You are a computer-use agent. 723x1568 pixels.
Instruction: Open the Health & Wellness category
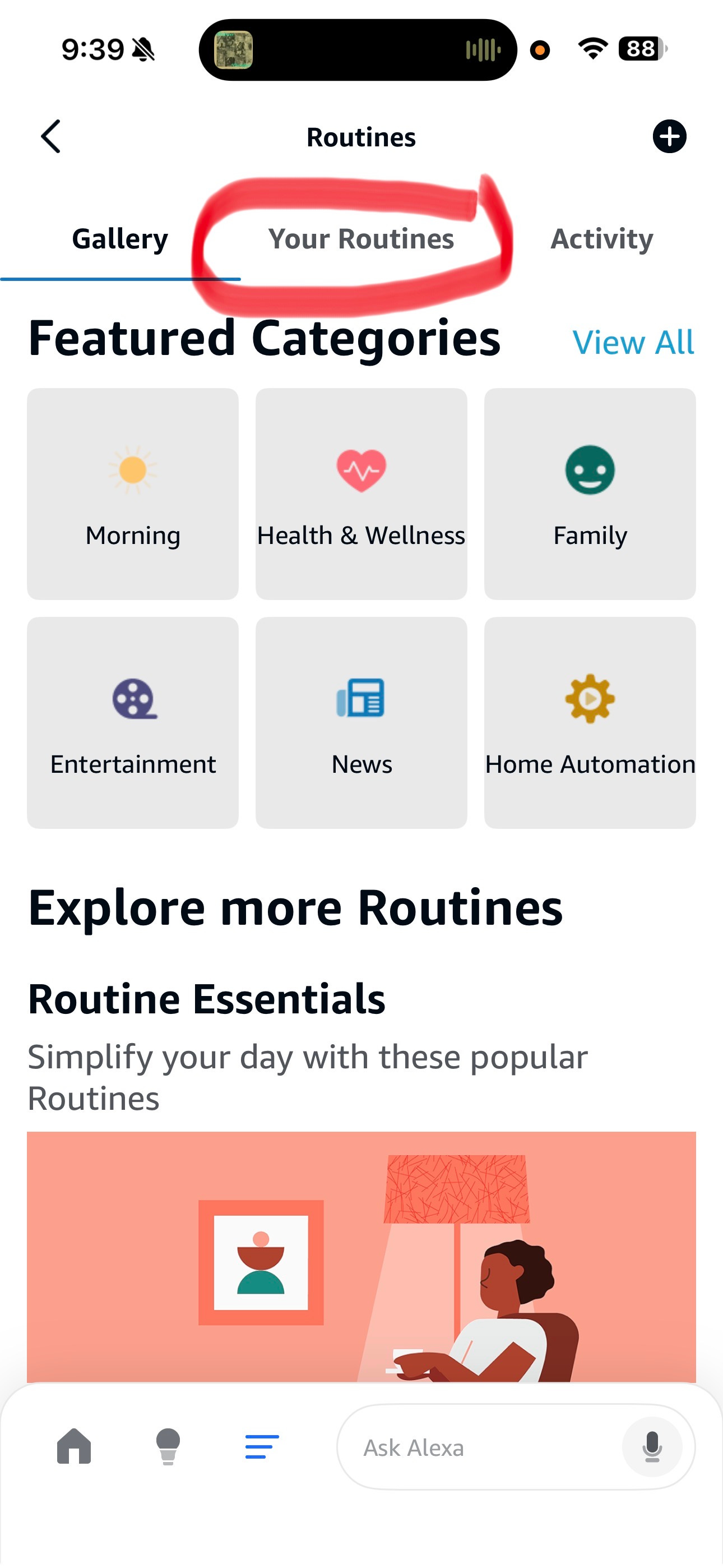click(x=361, y=494)
